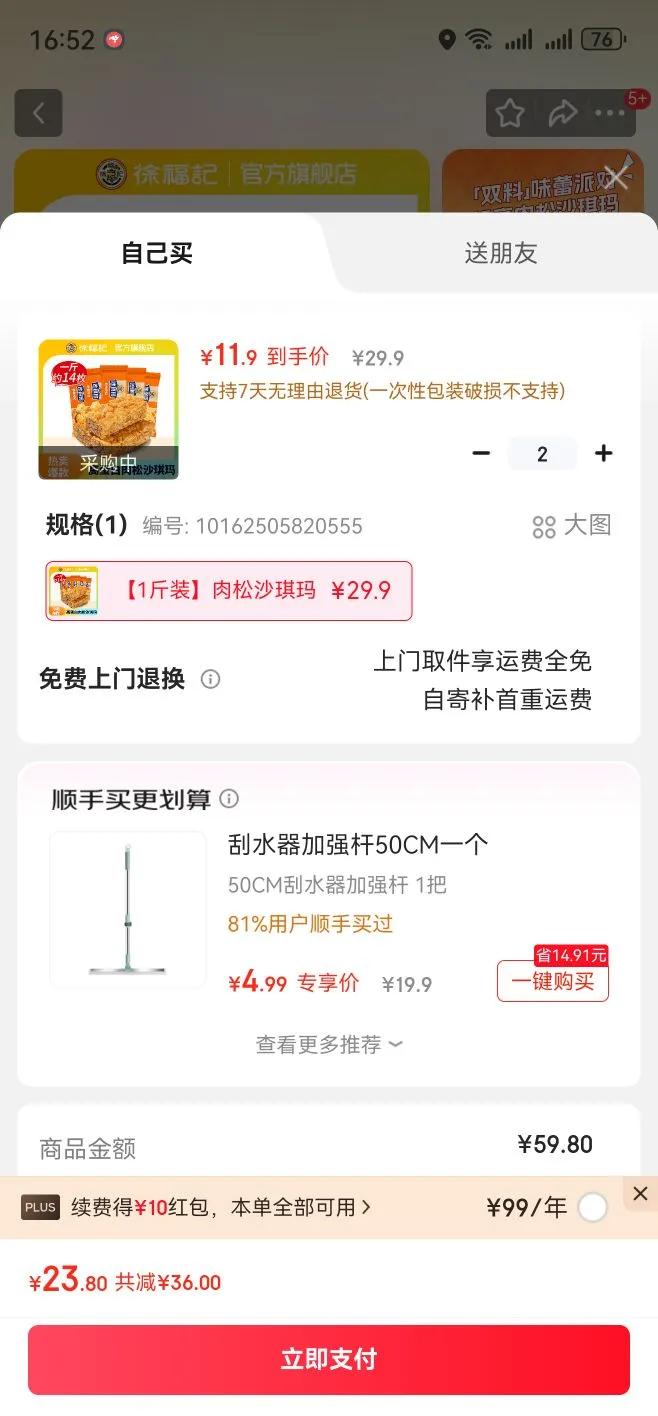This screenshot has width=658, height=1416.
Task: Open PLUS 续费得¥10红包 details
Action: pyautogui.click(x=220, y=1208)
